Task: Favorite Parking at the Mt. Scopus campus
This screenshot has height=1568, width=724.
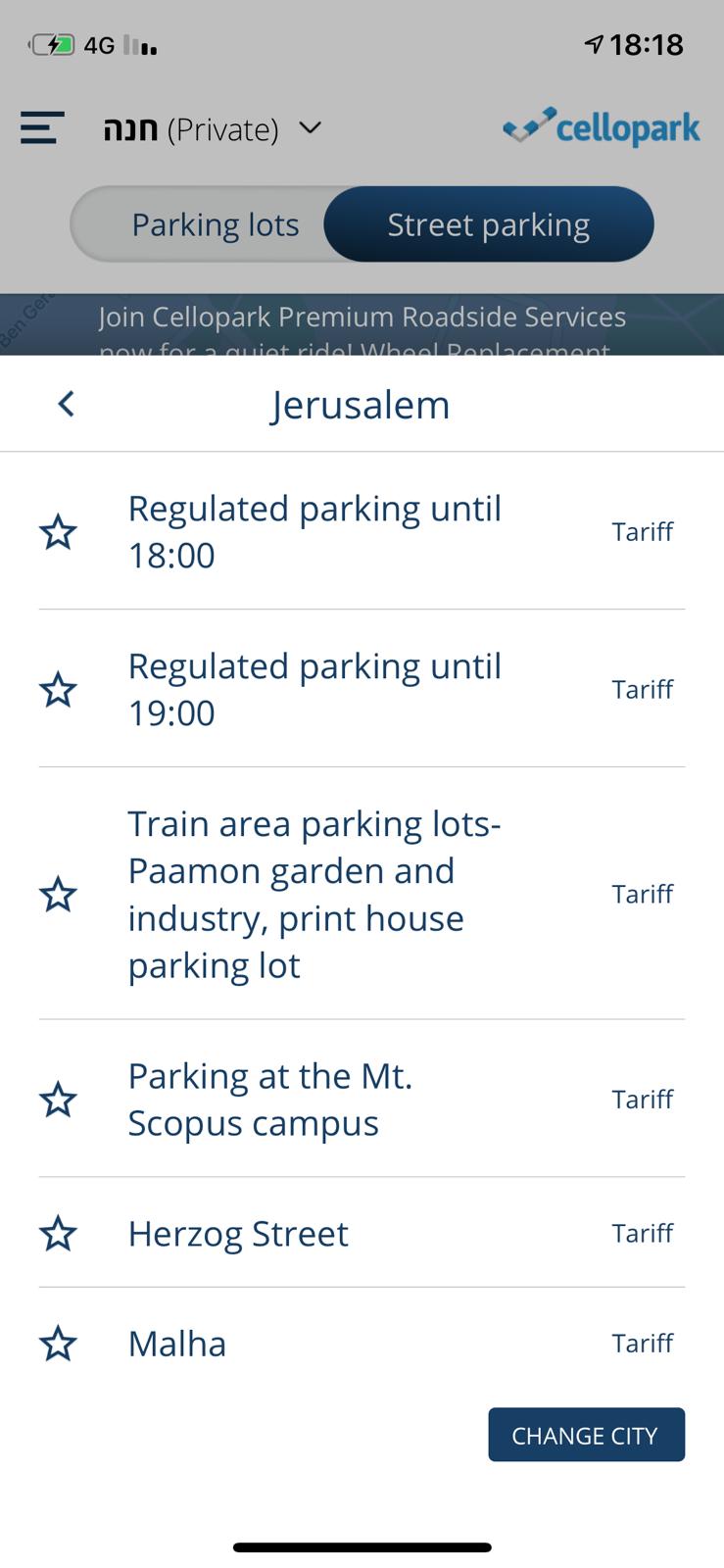Action: pyautogui.click(x=59, y=1100)
